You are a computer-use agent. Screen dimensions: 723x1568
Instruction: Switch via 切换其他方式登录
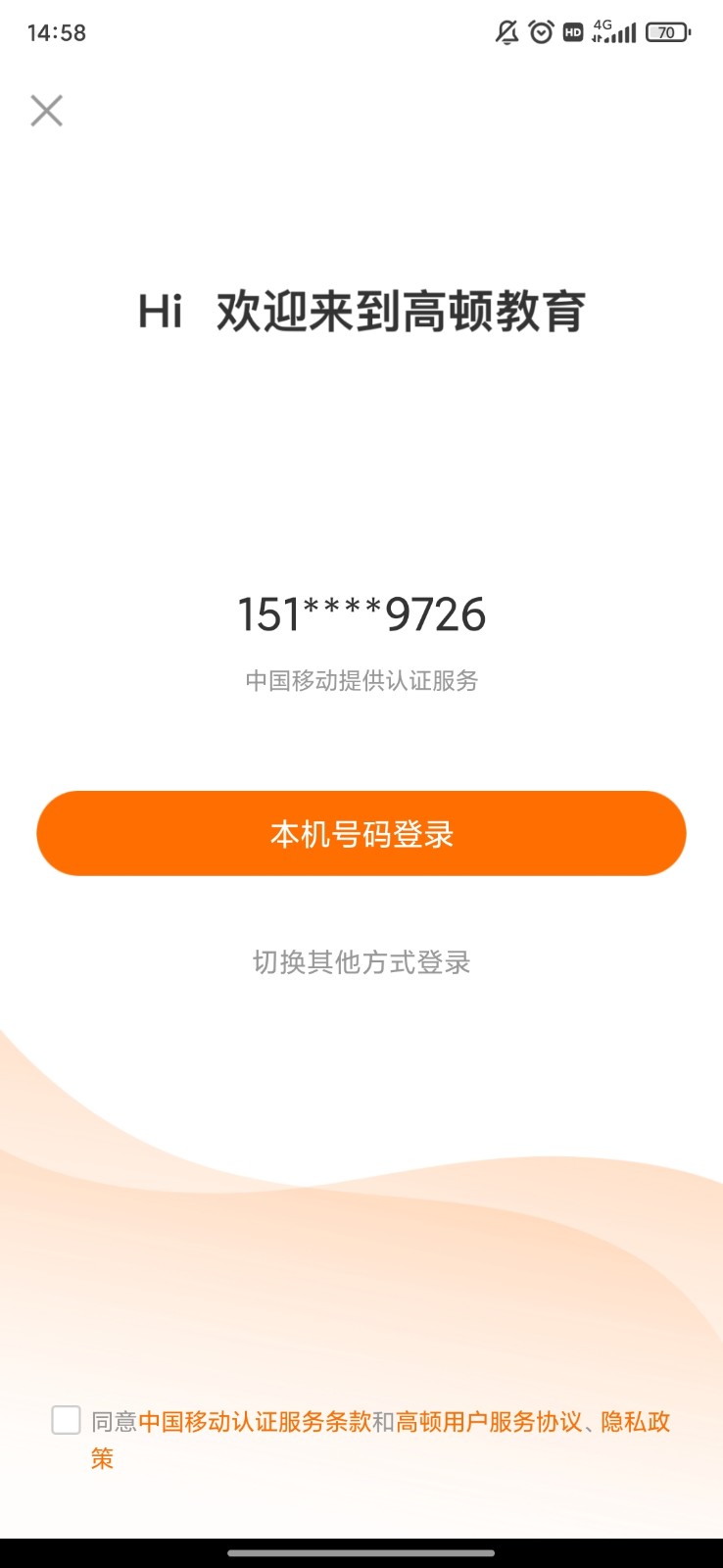pos(361,962)
